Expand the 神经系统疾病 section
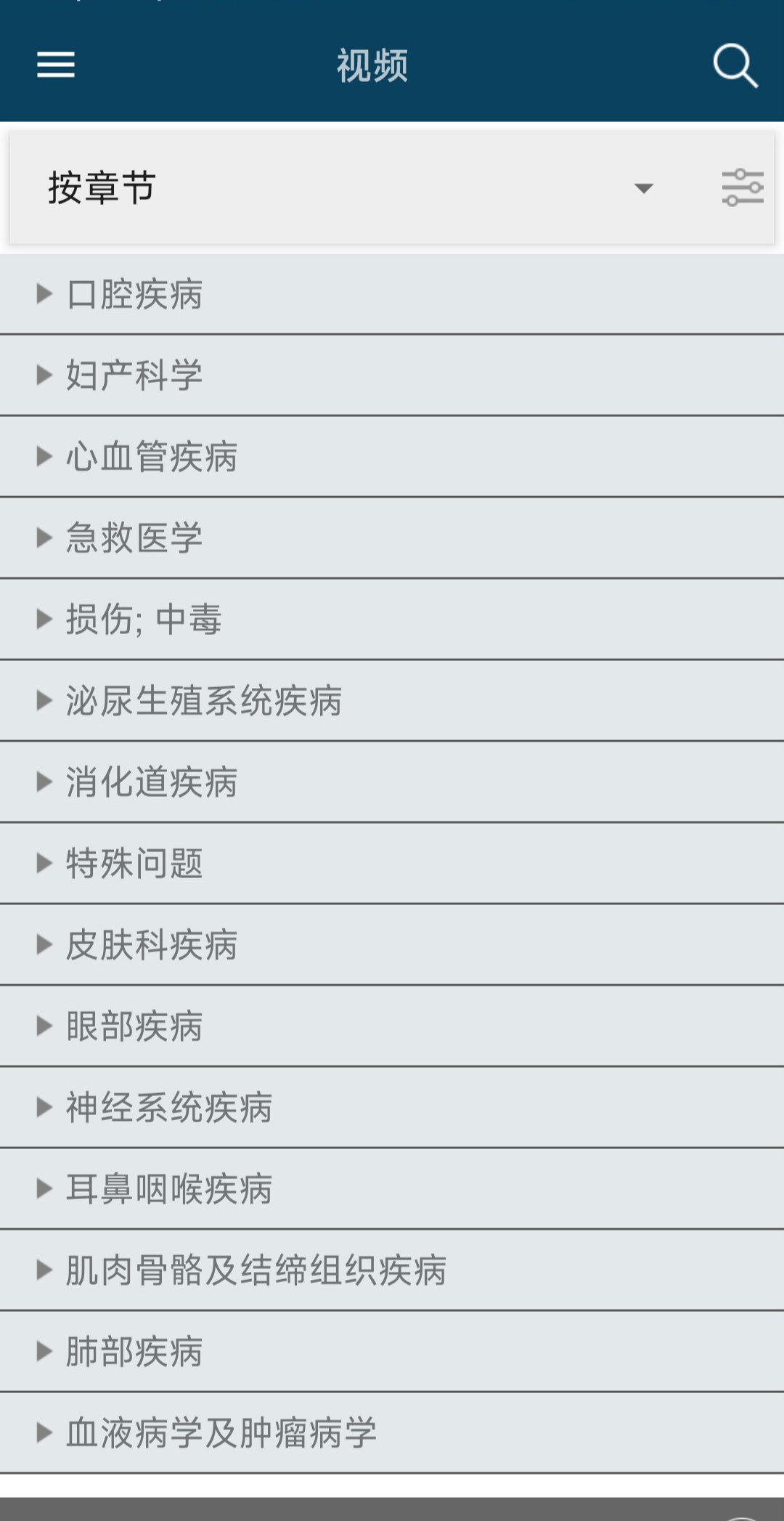 pos(169,1108)
